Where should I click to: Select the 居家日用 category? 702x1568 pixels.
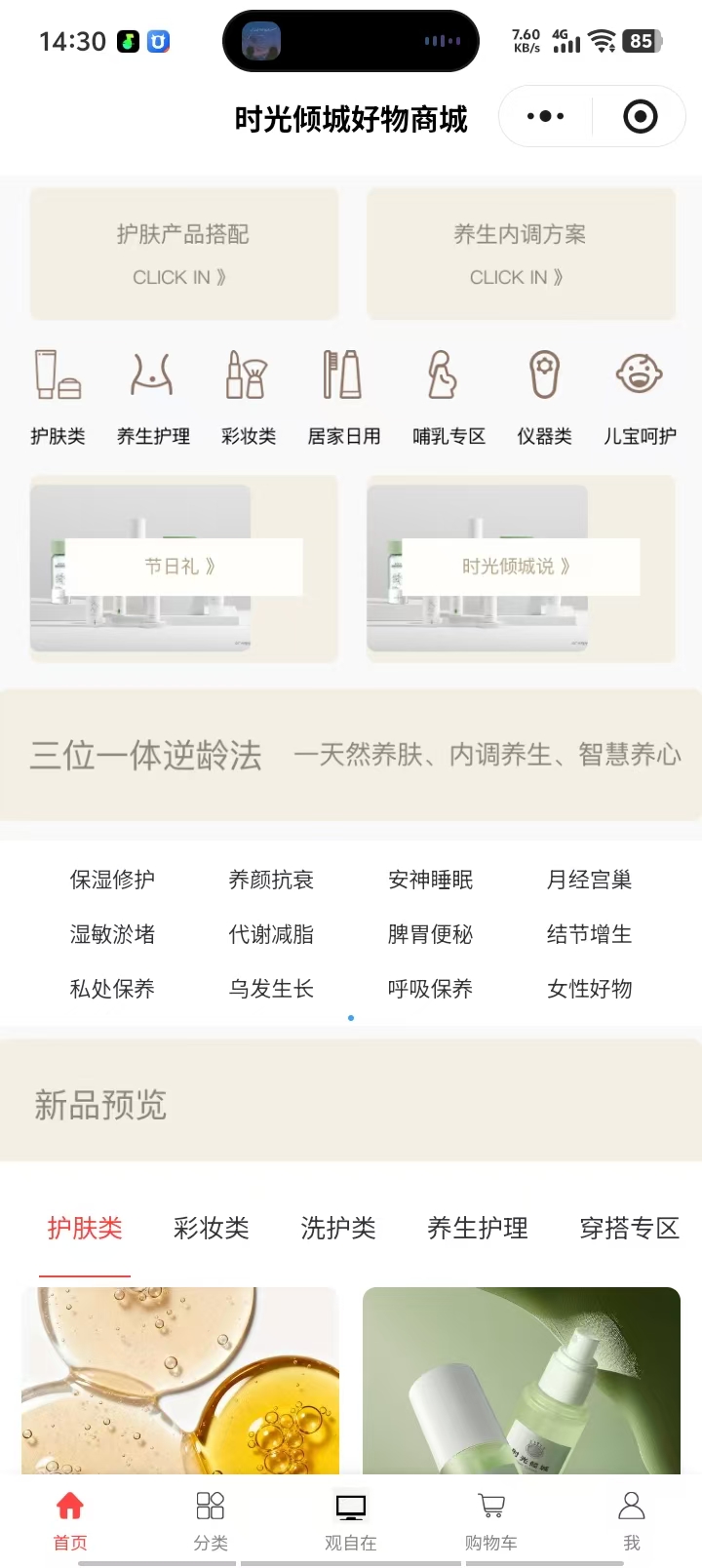[x=343, y=396]
